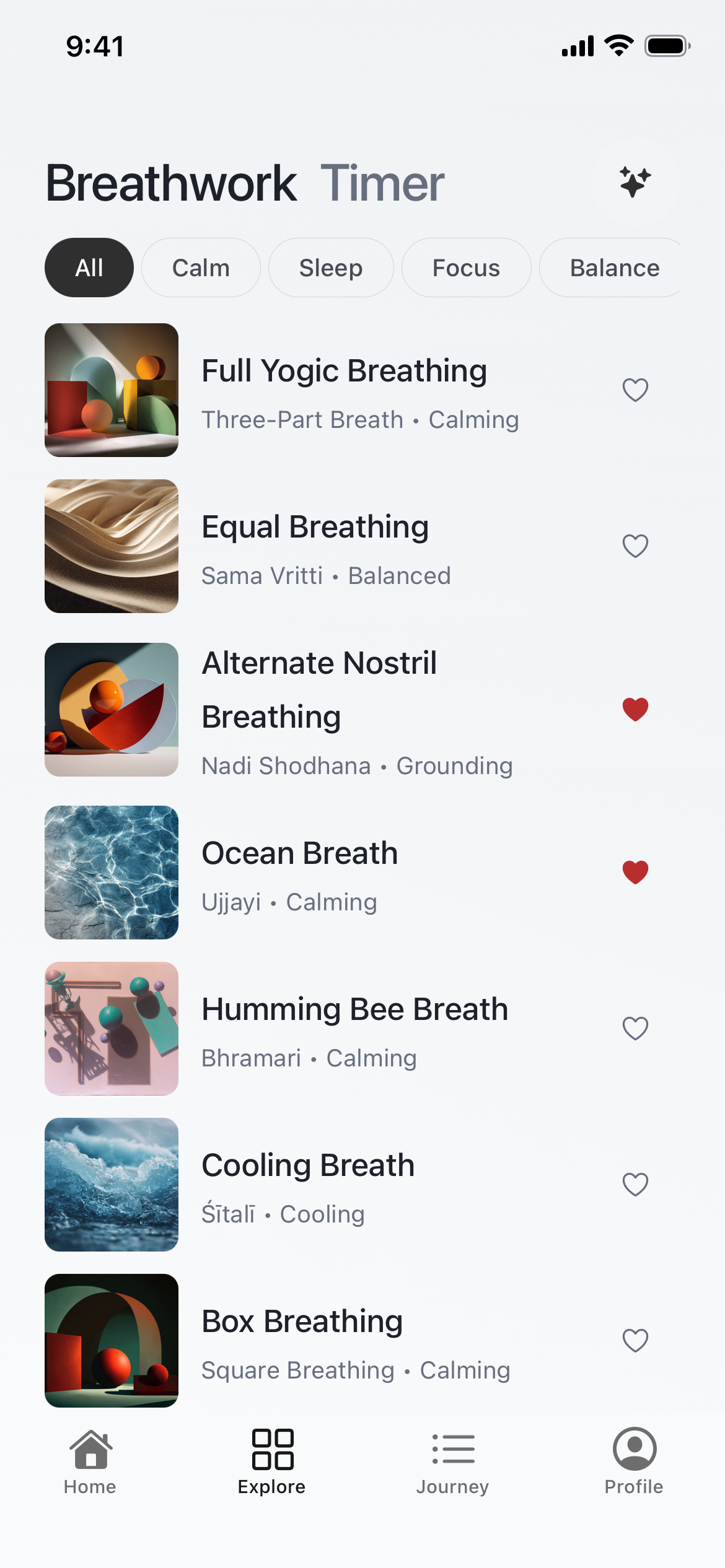
Task: Favorite the Cooling Breath exercise
Action: (636, 1185)
